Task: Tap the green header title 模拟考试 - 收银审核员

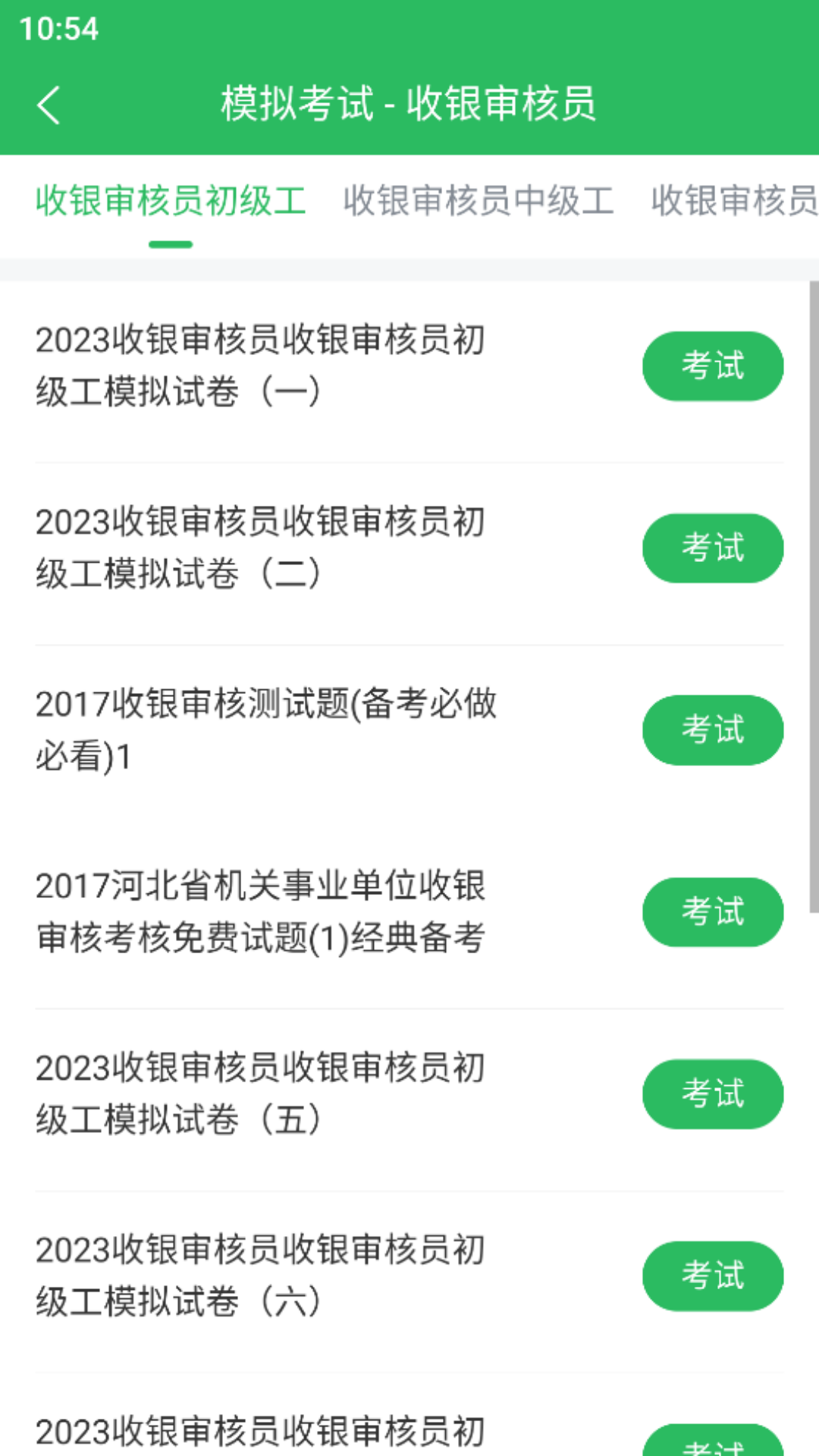Action: click(x=409, y=105)
